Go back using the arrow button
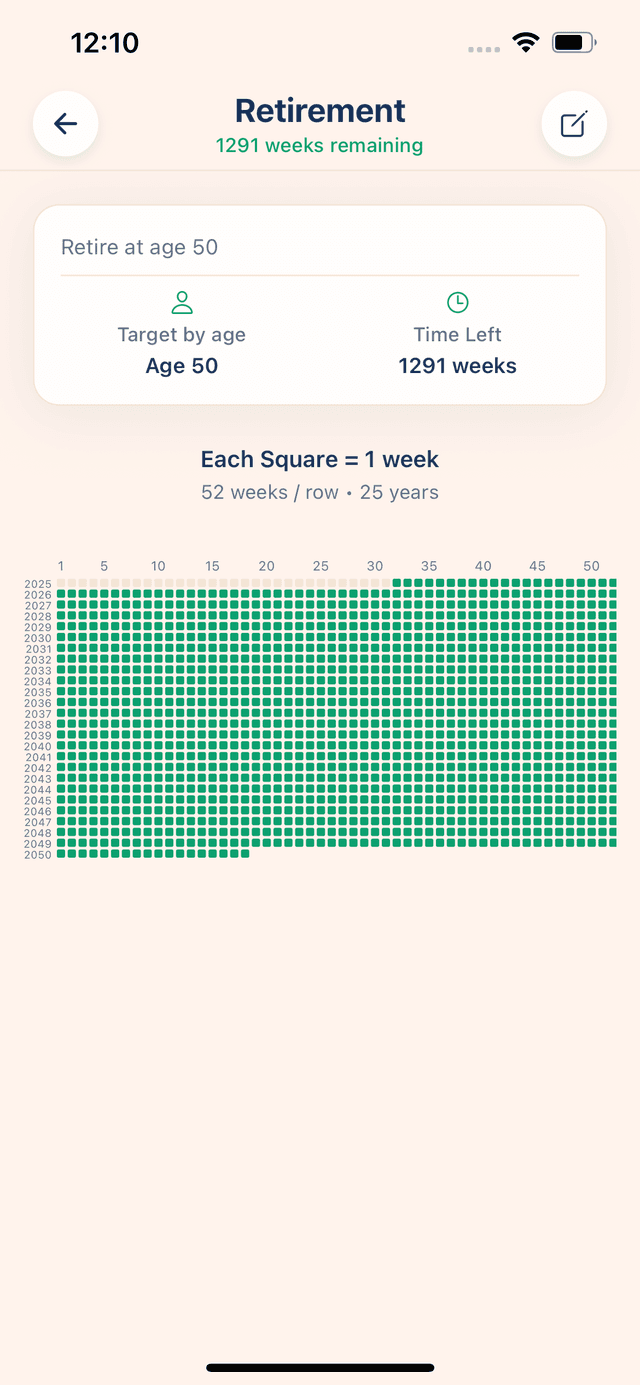Screen dimensions: 640x1385 click(x=65, y=124)
